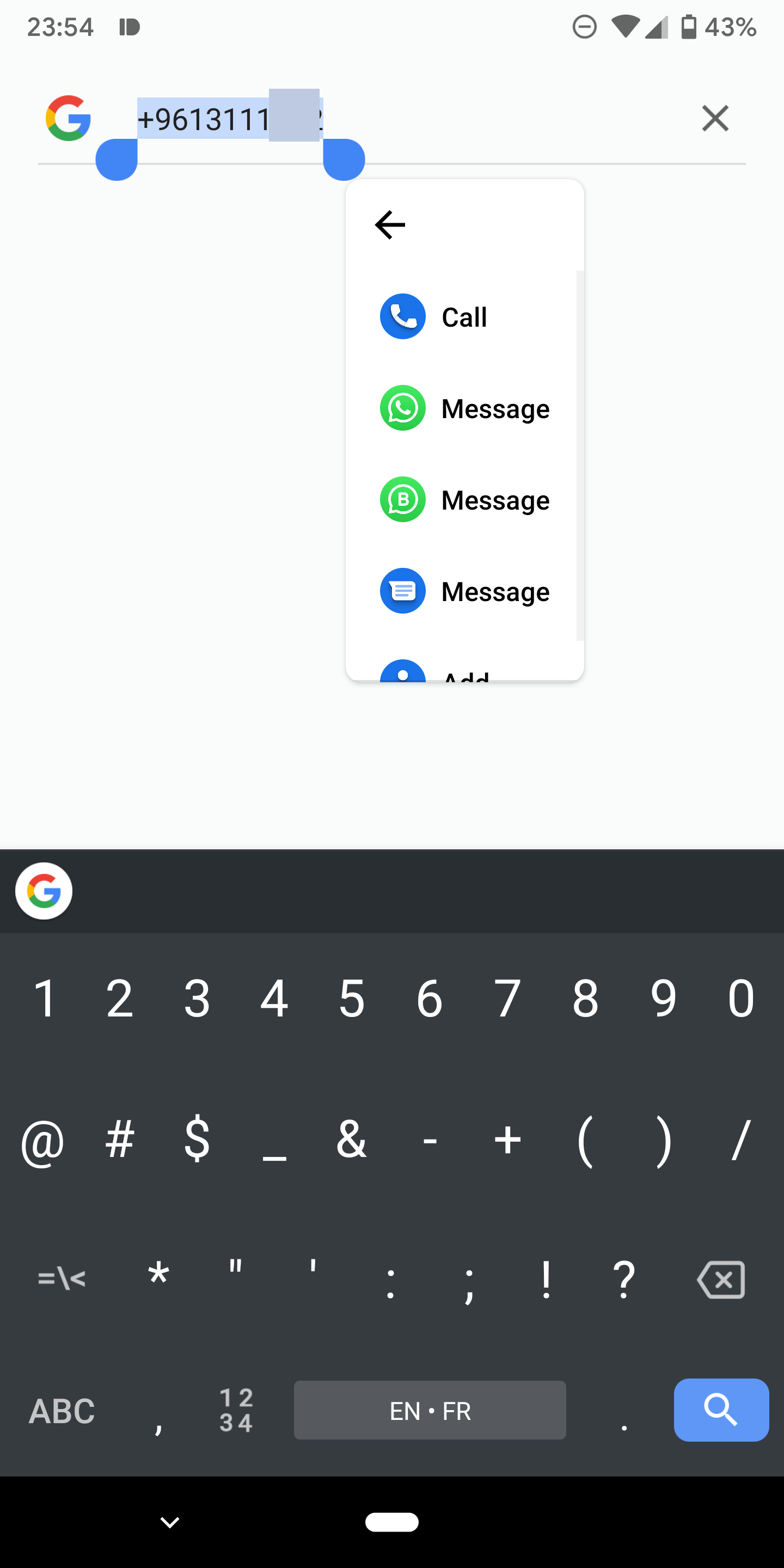
Task: Tap the EN • FR space bar
Action: tap(430, 1410)
